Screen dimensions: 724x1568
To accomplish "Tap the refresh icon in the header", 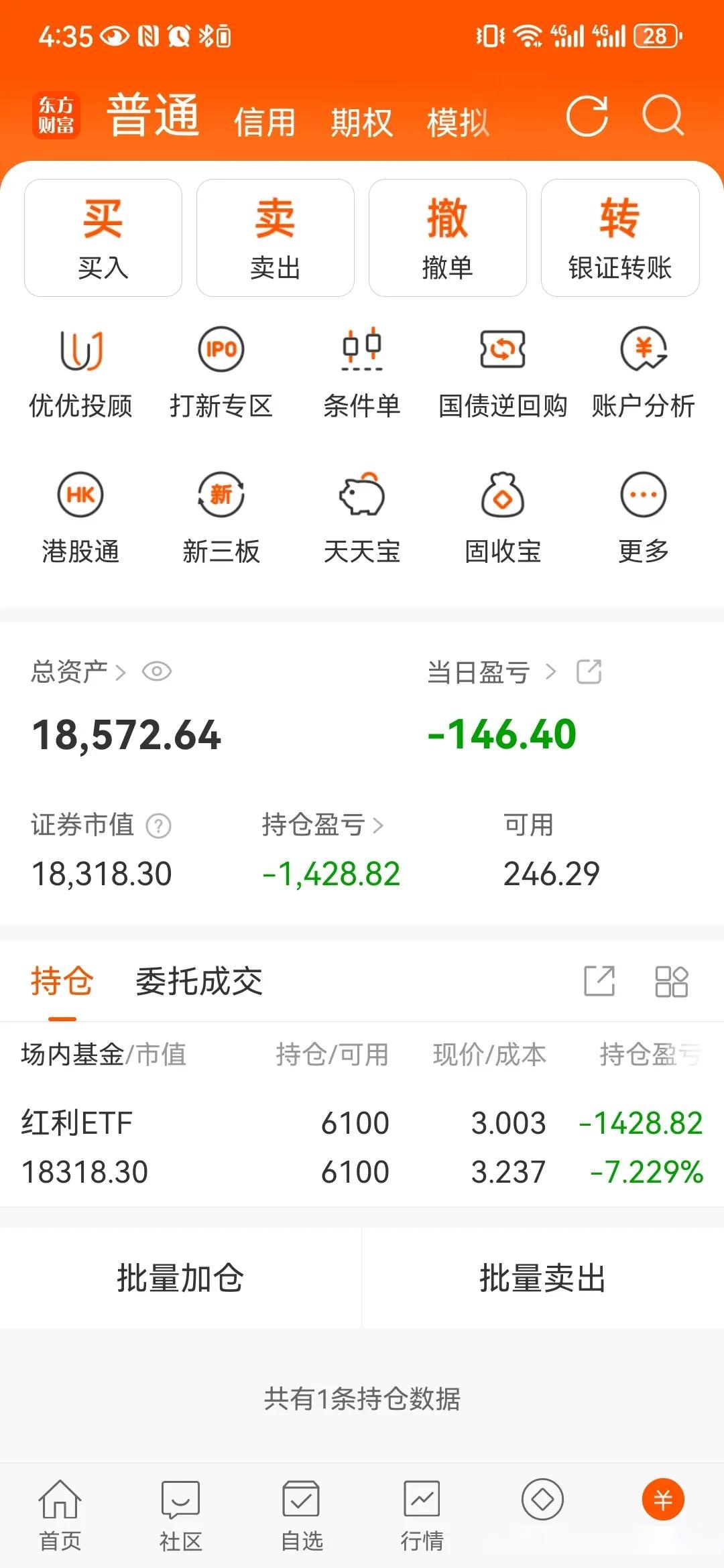I will [x=587, y=116].
